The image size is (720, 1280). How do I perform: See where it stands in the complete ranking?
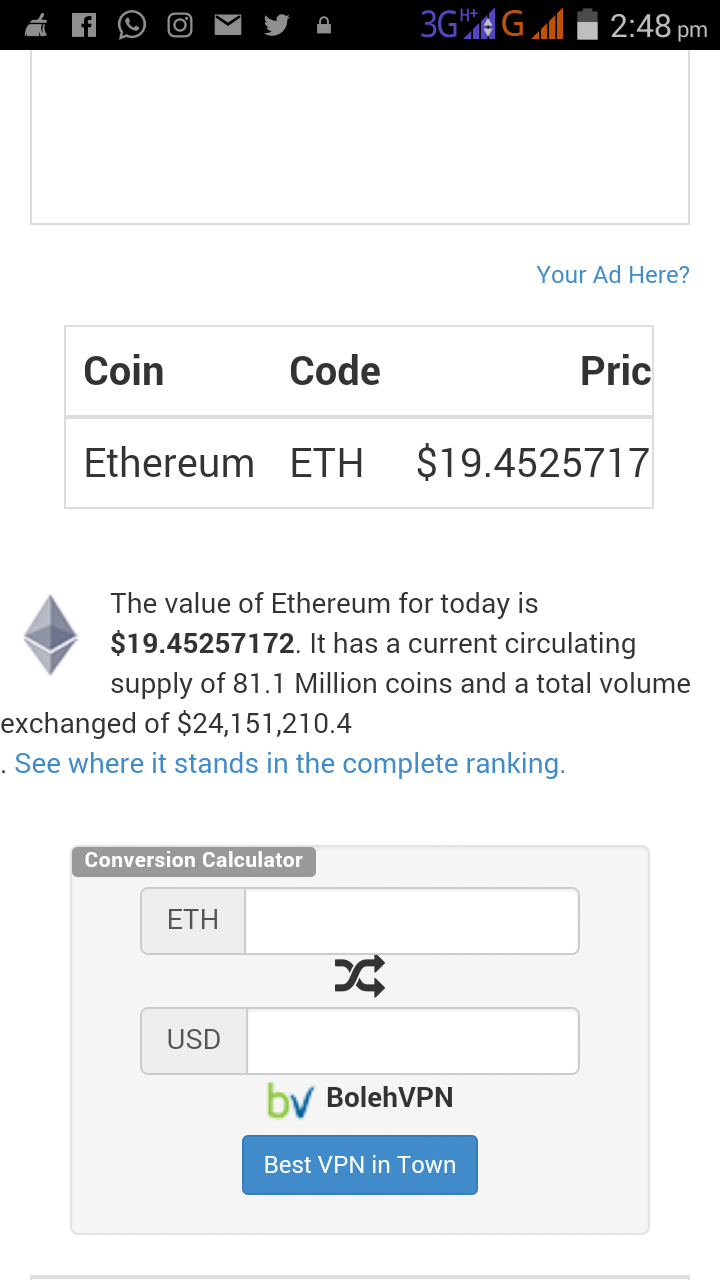pos(290,764)
